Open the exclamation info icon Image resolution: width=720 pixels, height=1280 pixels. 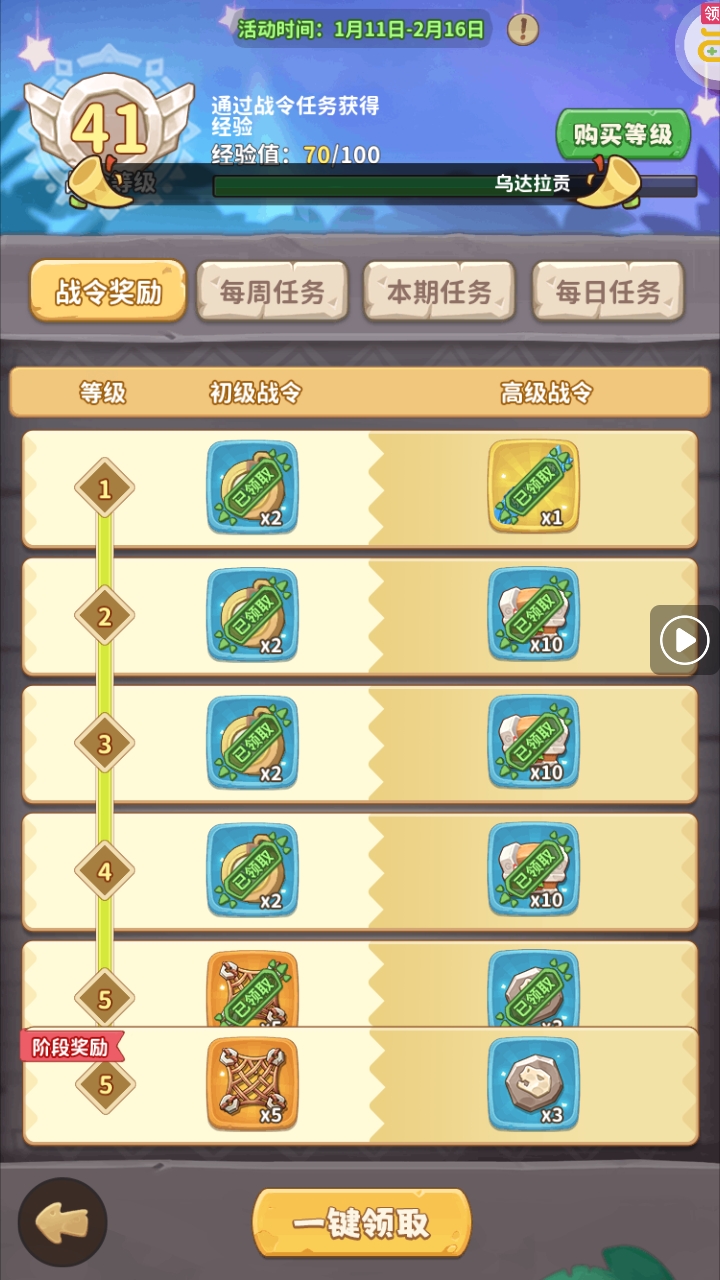click(x=523, y=29)
